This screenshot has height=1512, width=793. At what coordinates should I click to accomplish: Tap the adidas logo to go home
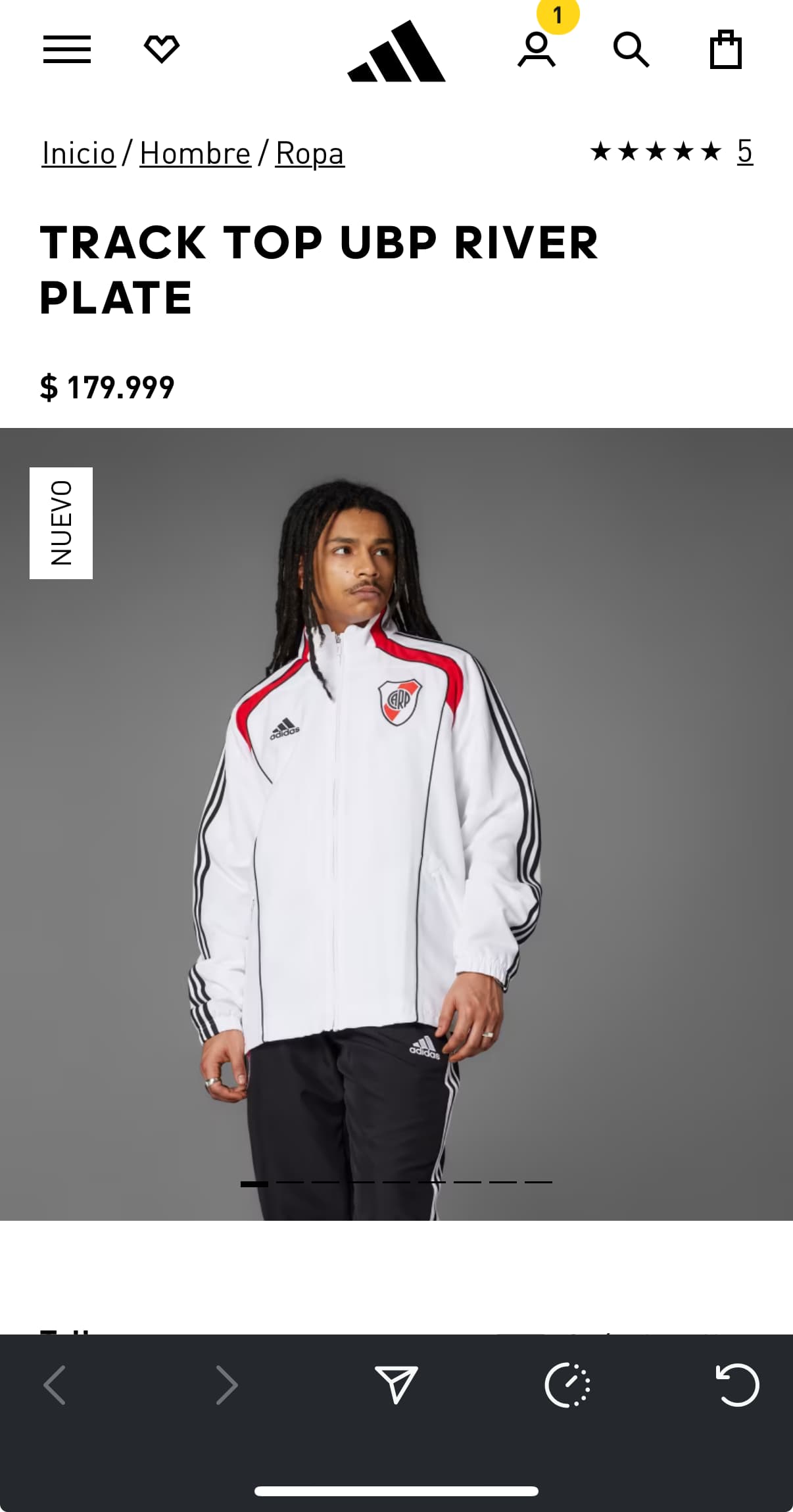396,51
